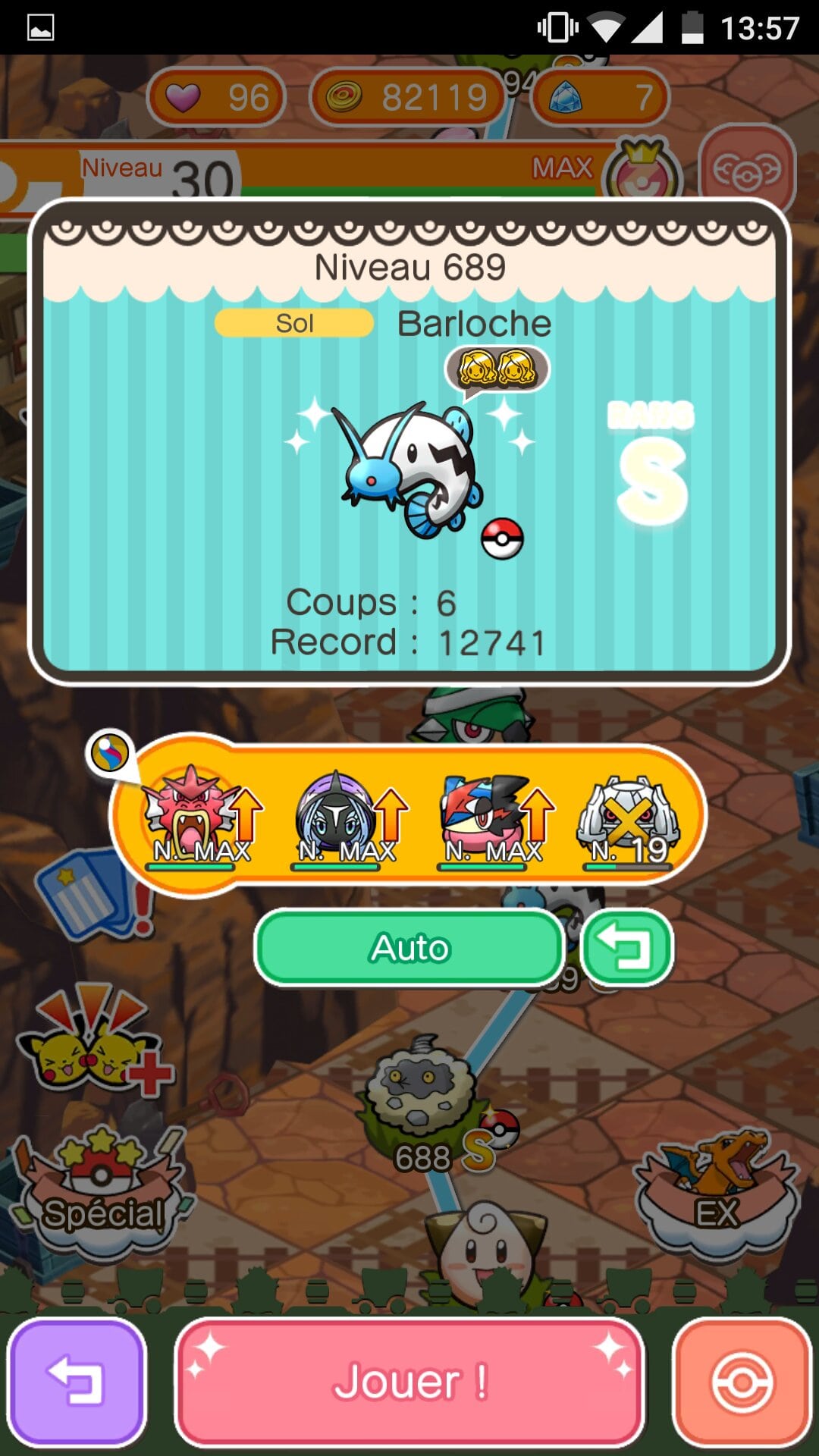Go back with the purple arrow button

click(77, 1382)
